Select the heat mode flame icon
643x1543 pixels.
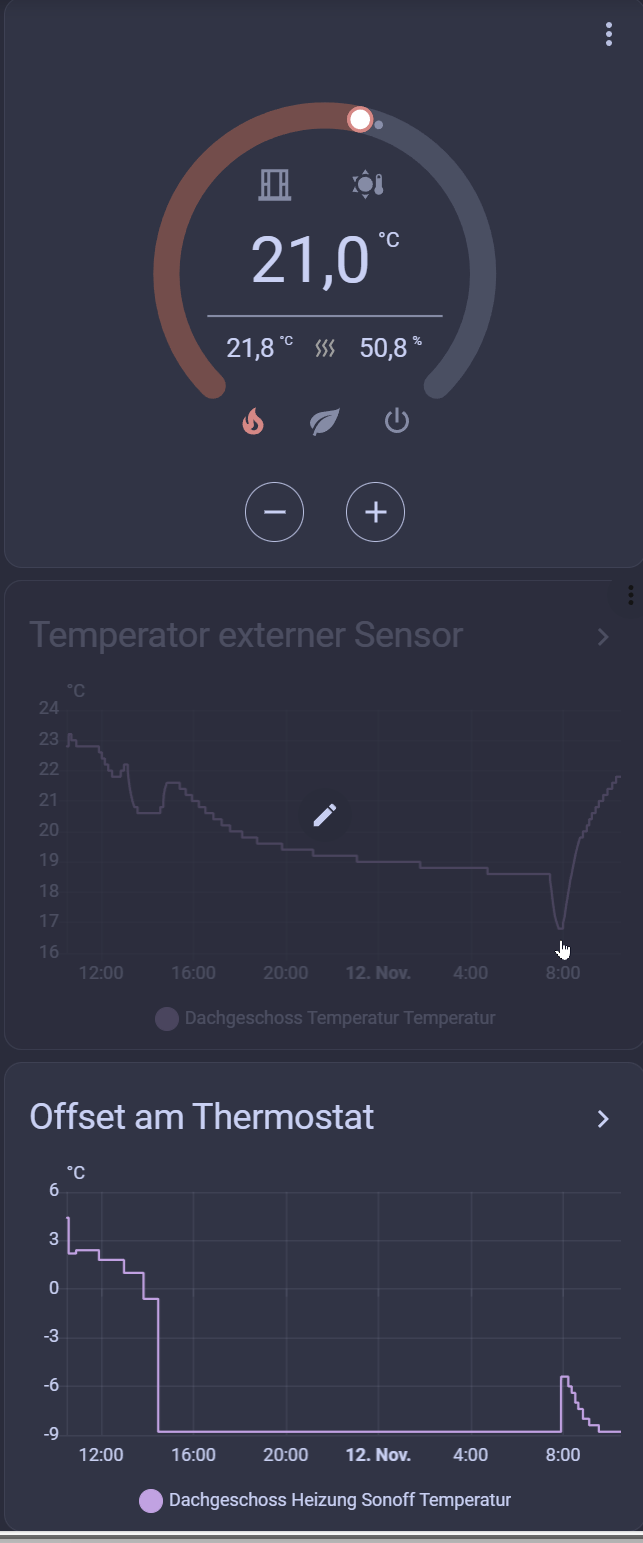pyautogui.click(x=253, y=422)
